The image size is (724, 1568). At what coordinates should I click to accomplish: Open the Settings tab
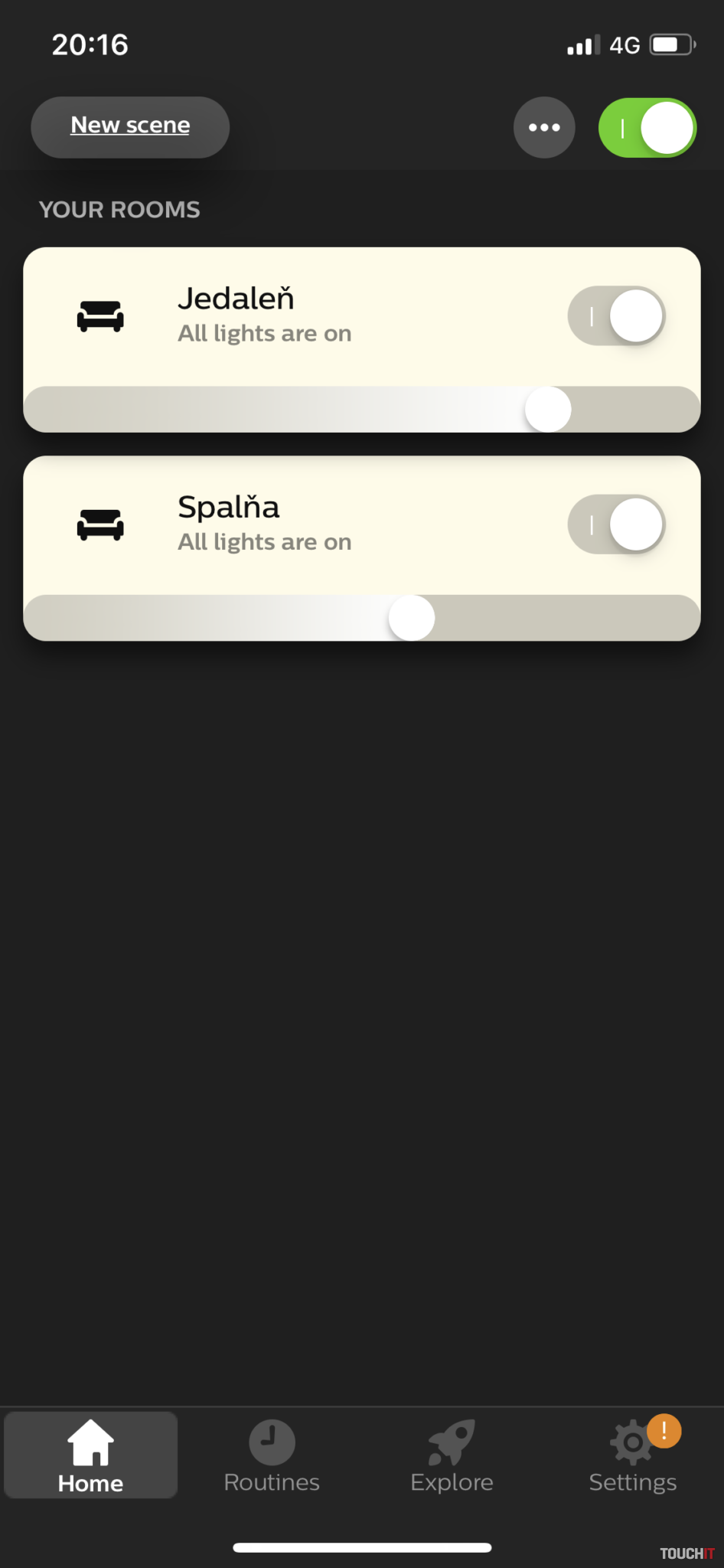[633, 1456]
